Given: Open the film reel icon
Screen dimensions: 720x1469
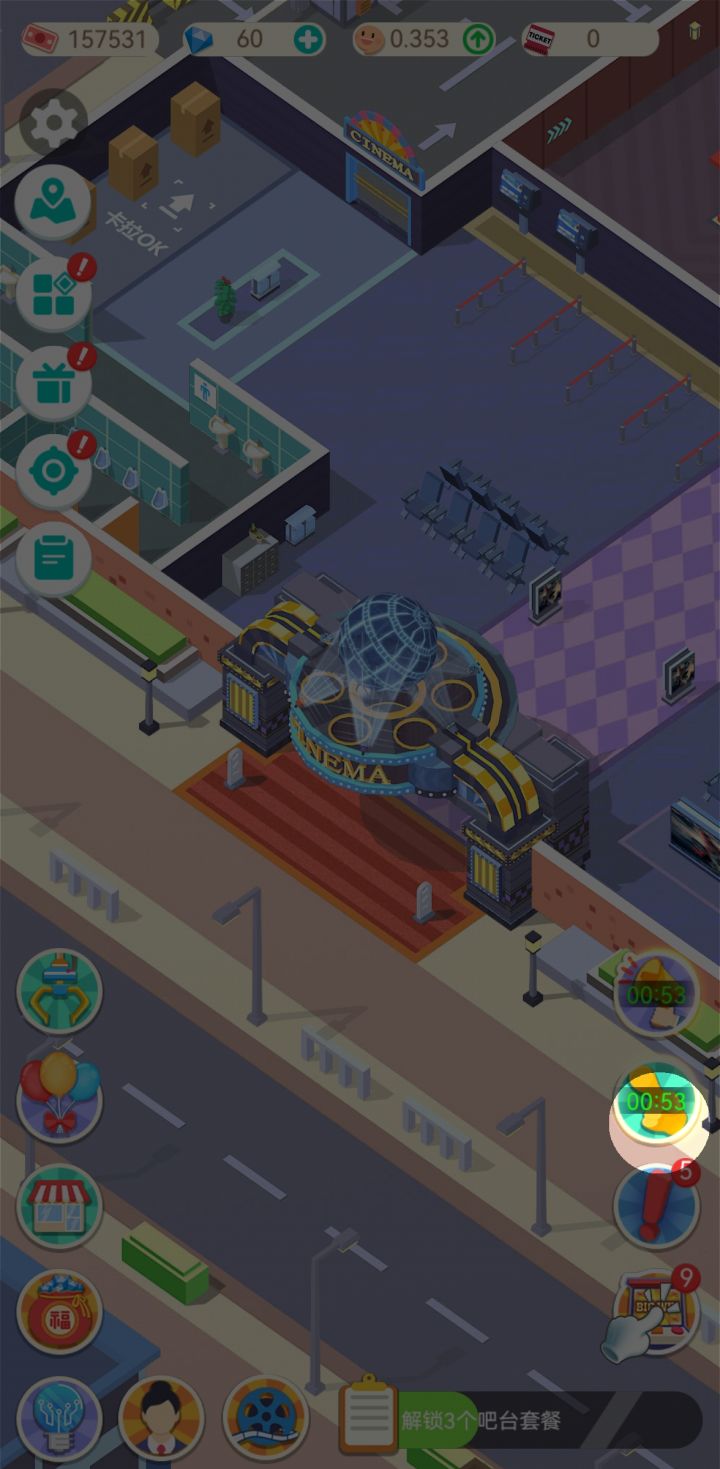Looking at the screenshot, I should (265, 1419).
